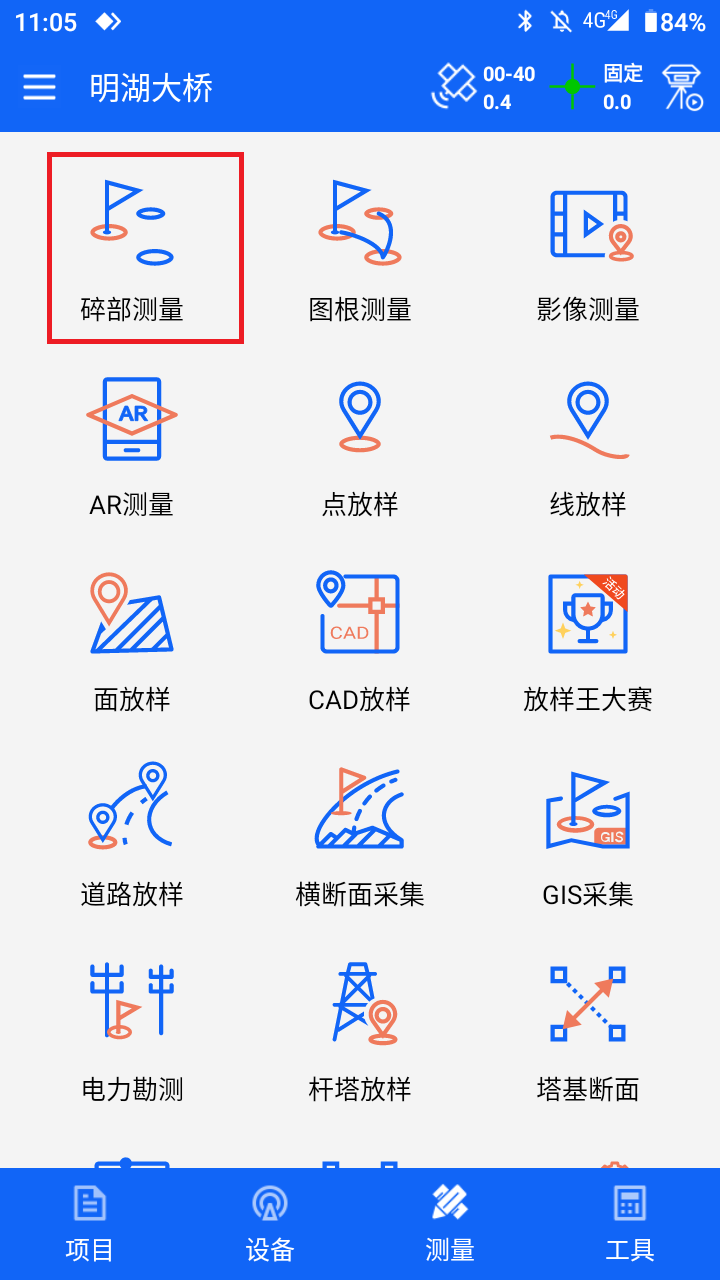Launch 影像测量

588,248
